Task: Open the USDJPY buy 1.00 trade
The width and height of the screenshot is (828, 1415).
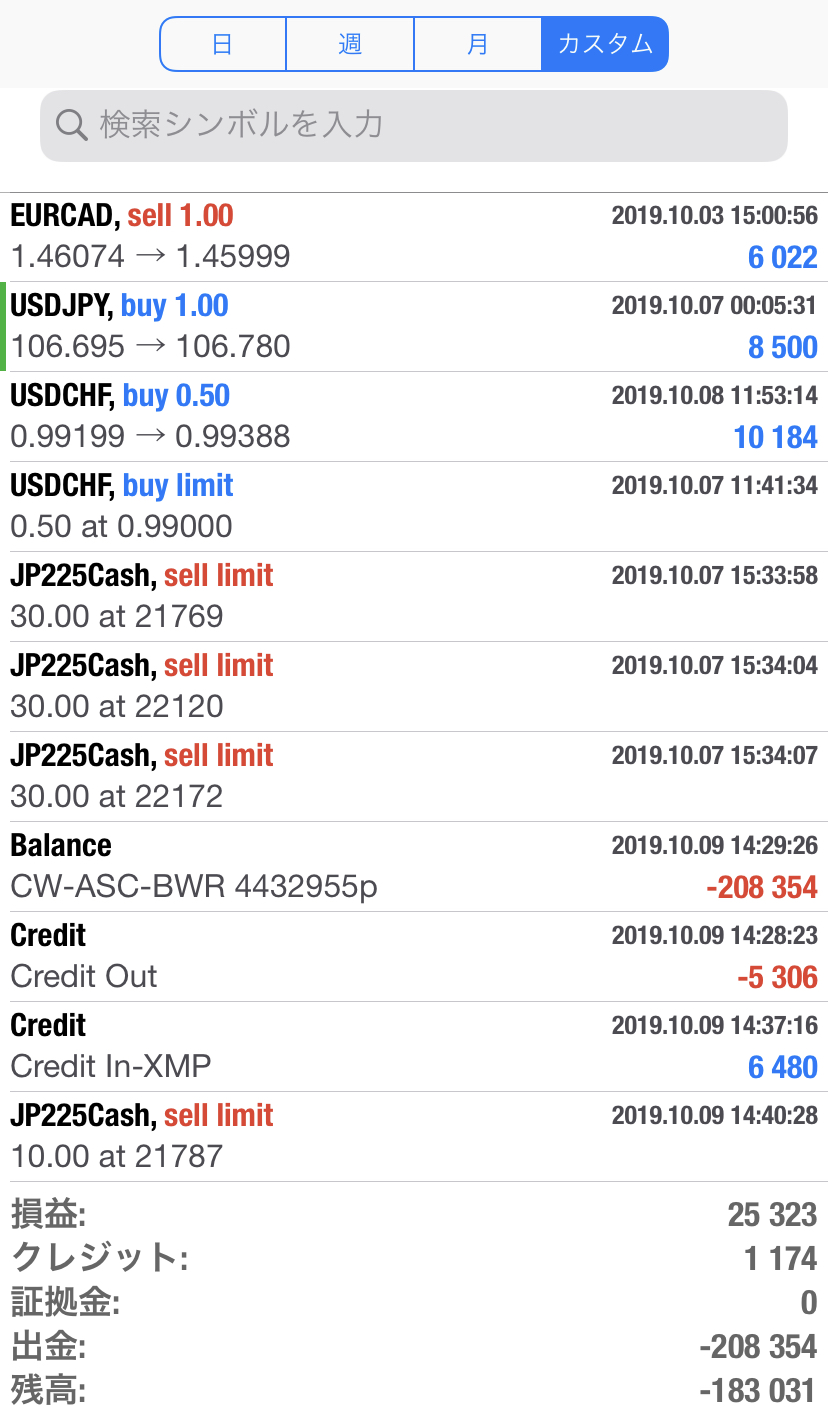Action: click(x=414, y=327)
